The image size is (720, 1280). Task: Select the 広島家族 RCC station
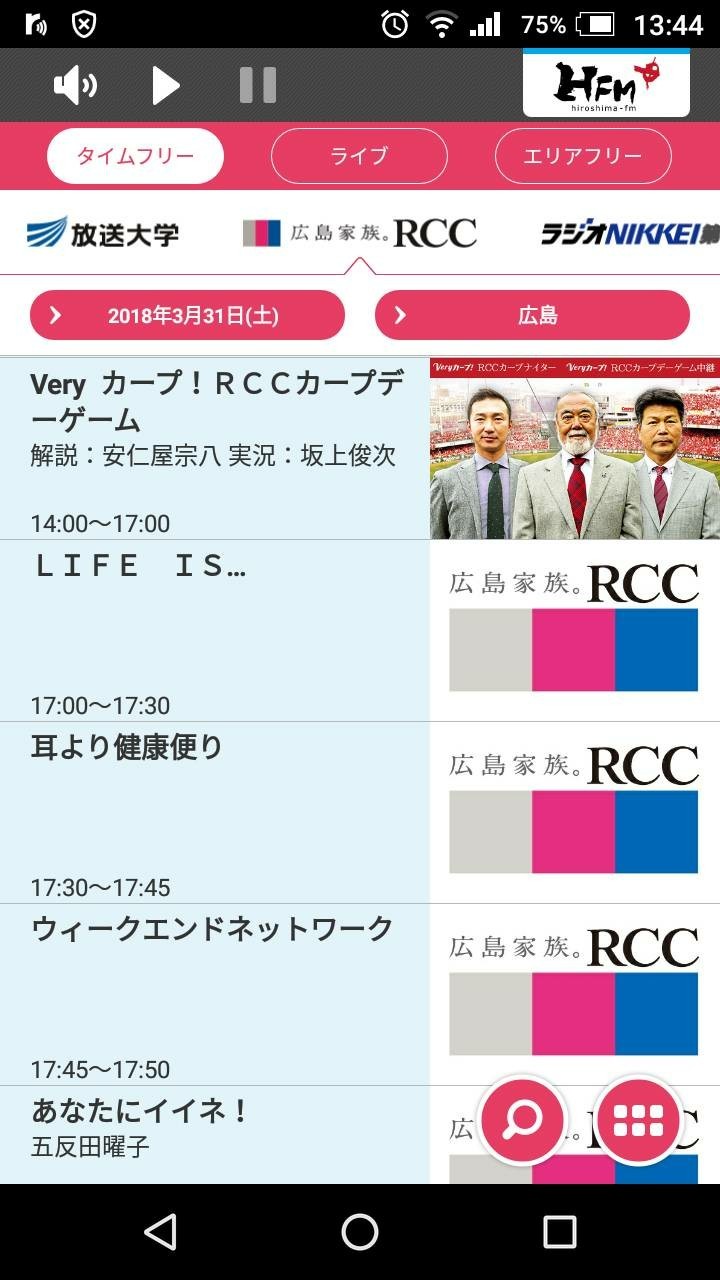tap(360, 234)
